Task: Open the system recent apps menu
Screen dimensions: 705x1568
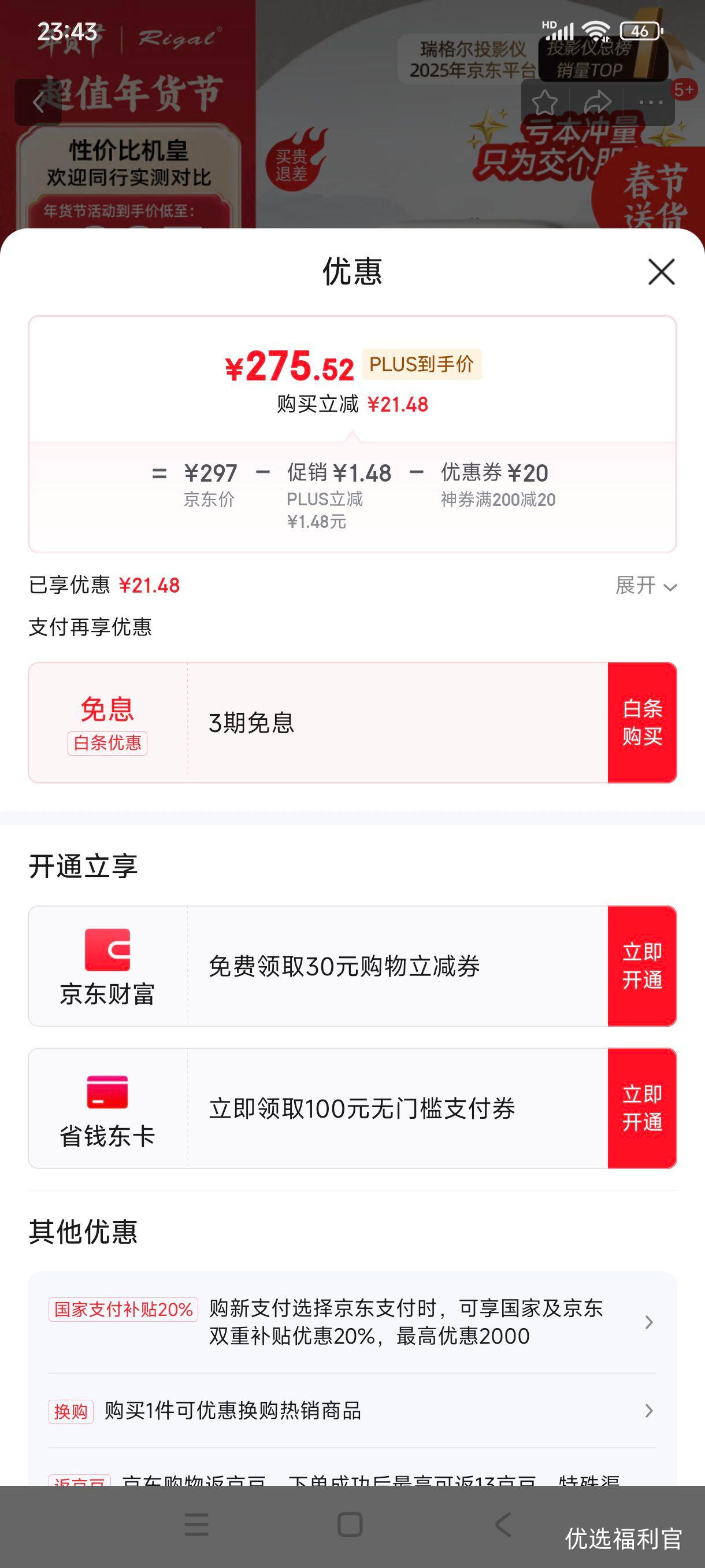Action: 196,1525
